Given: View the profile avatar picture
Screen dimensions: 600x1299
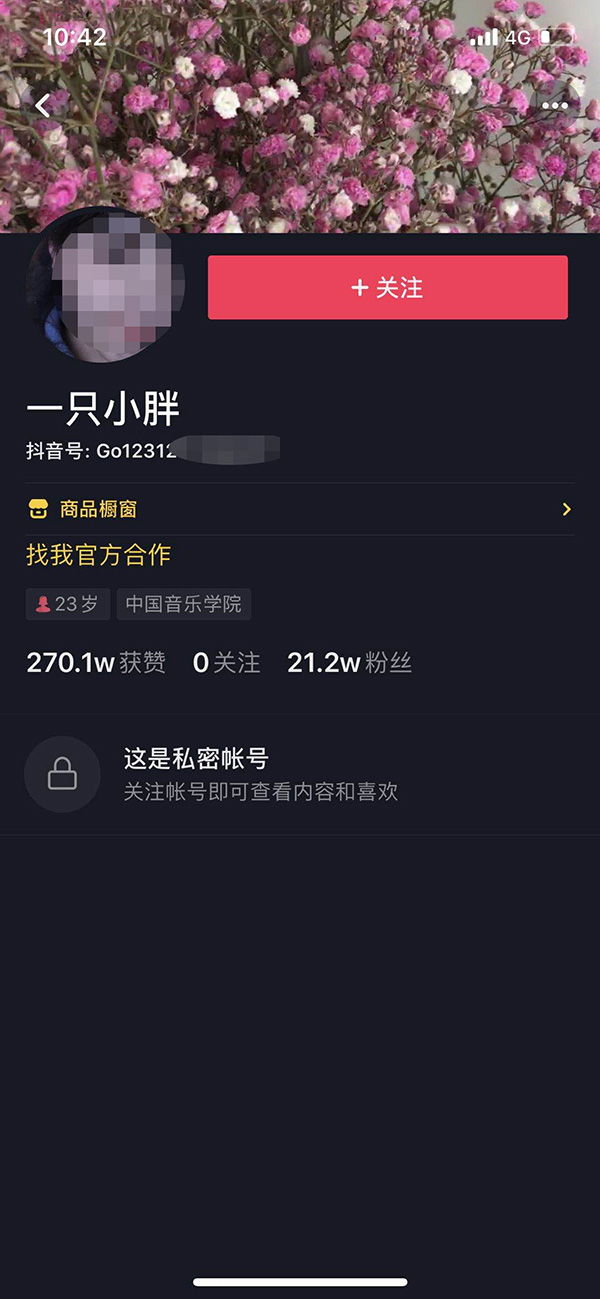Looking at the screenshot, I should click(91, 286).
